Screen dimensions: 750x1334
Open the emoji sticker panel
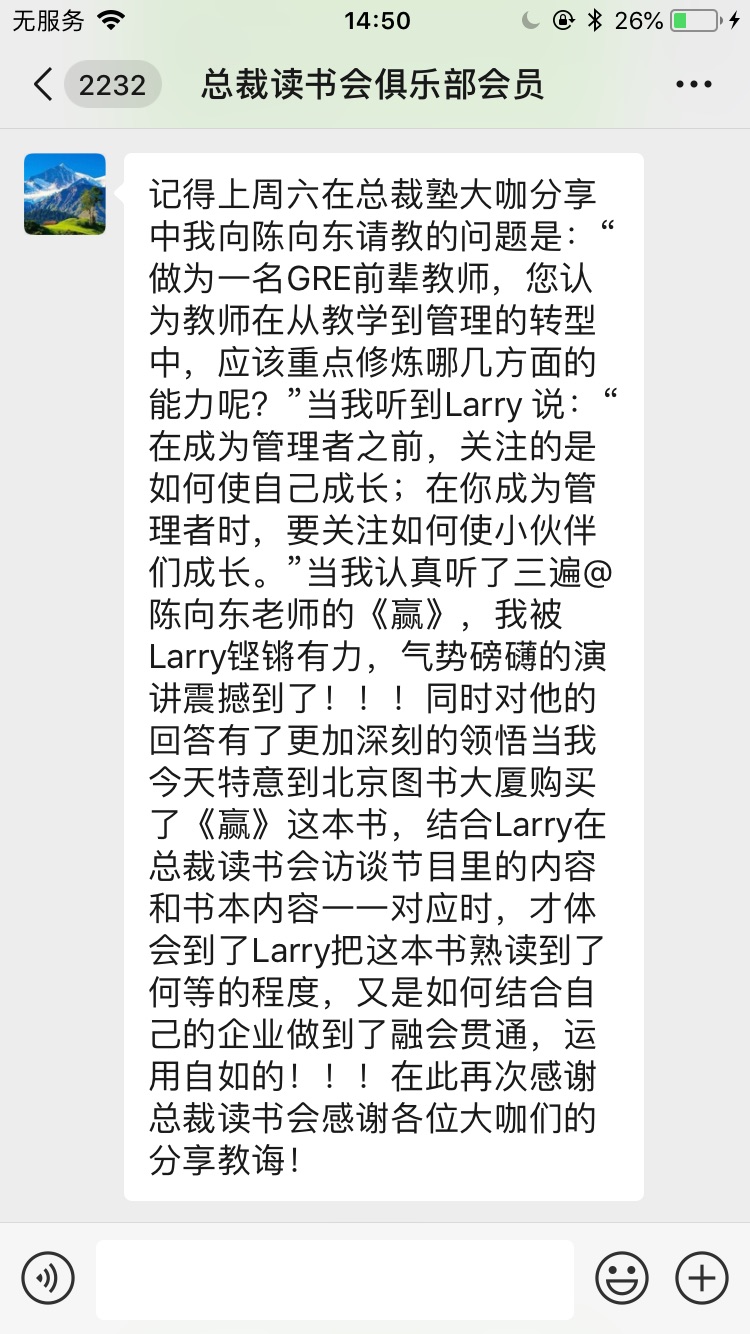coord(621,1278)
